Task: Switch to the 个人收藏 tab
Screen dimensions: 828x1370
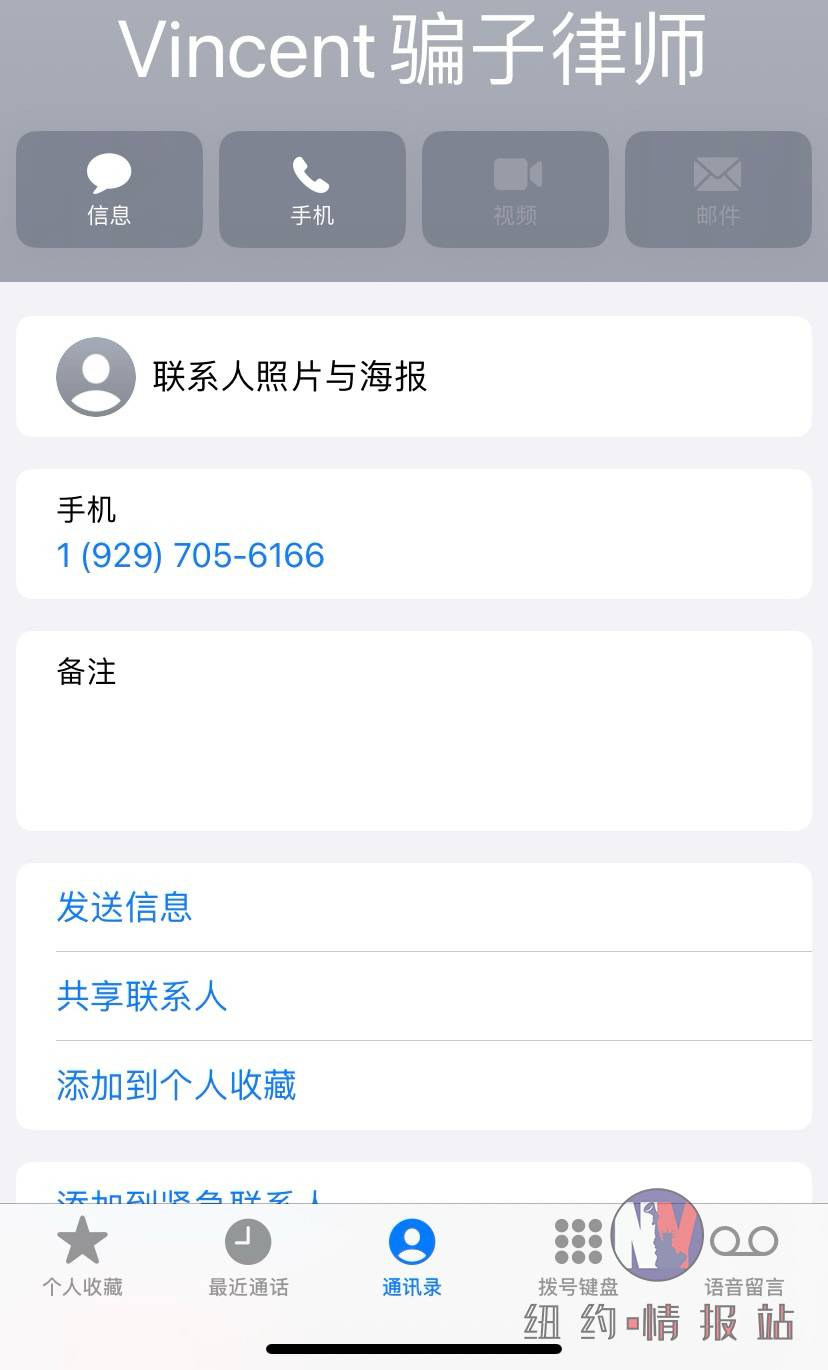Action: (82, 1257)
